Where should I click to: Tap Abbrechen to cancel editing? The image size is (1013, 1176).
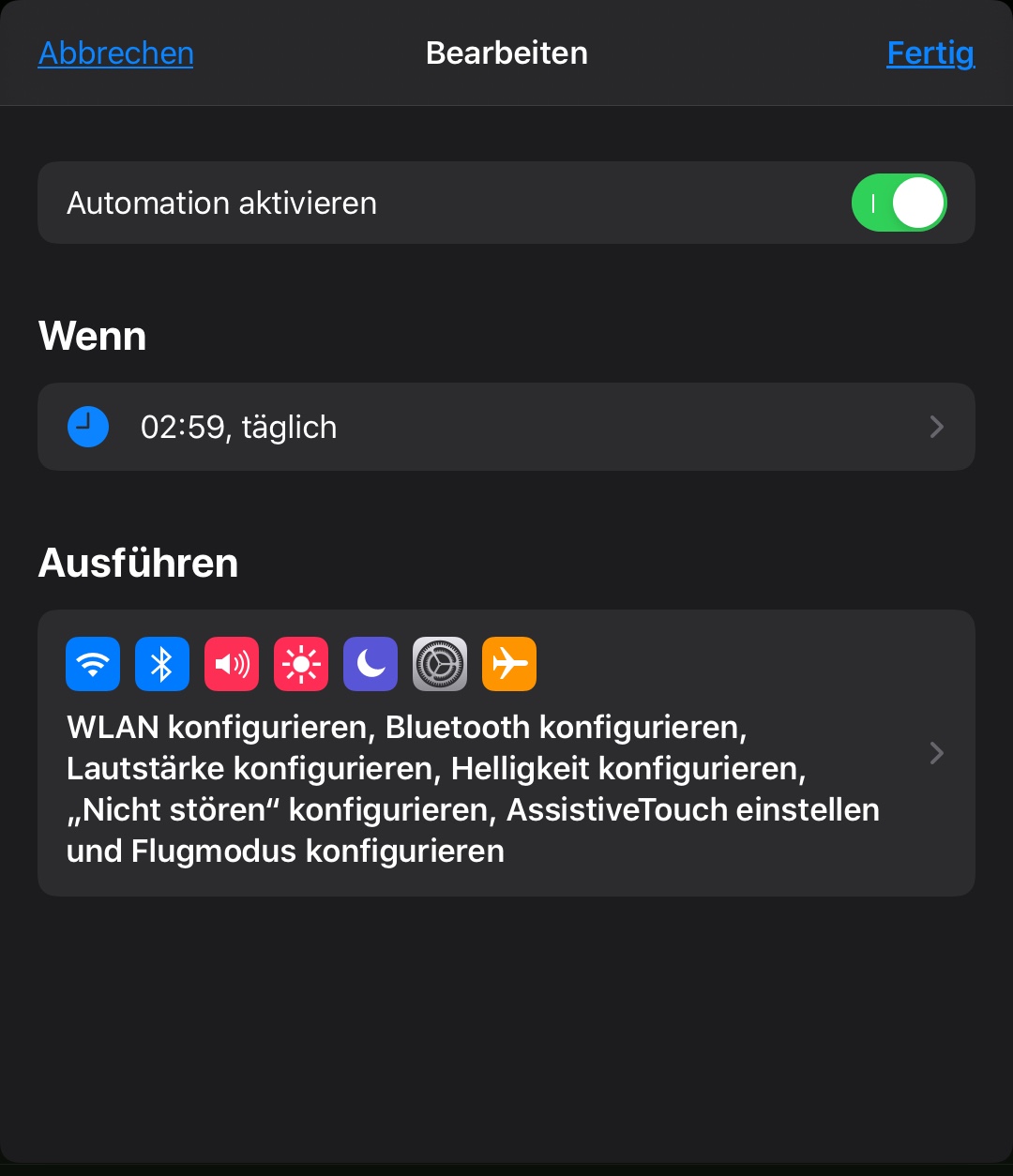115,53
